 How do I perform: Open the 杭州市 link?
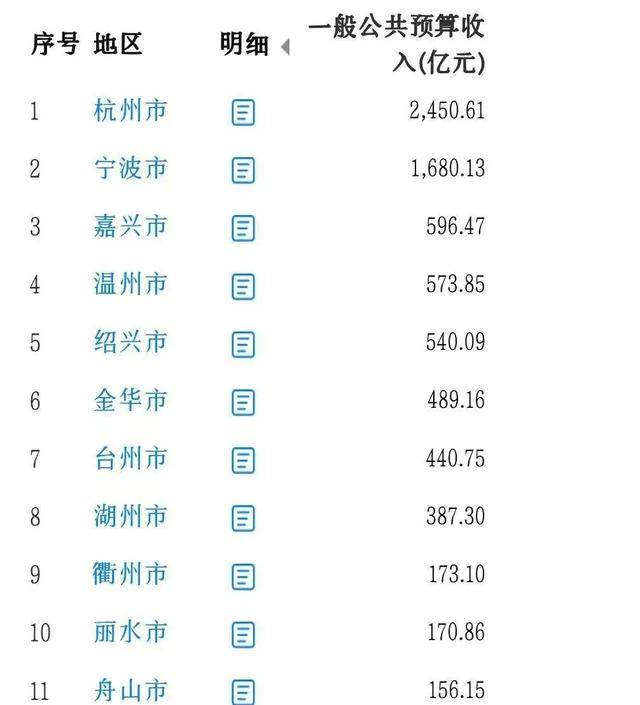[x=130, y=110]
